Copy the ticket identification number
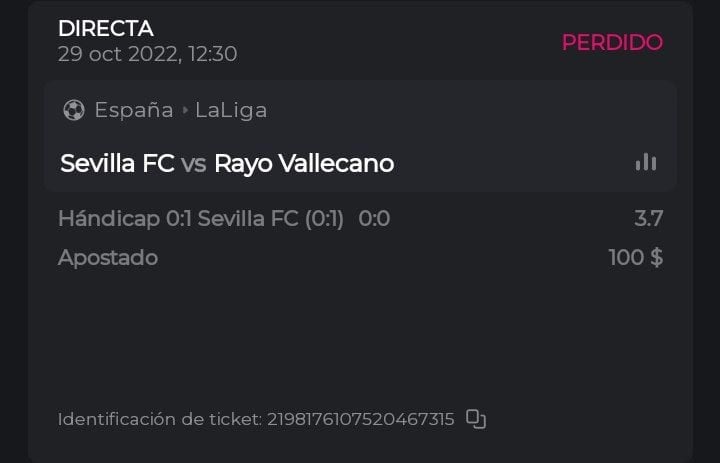This screenshot has width=720, height=463. click(x=476, y=419)
